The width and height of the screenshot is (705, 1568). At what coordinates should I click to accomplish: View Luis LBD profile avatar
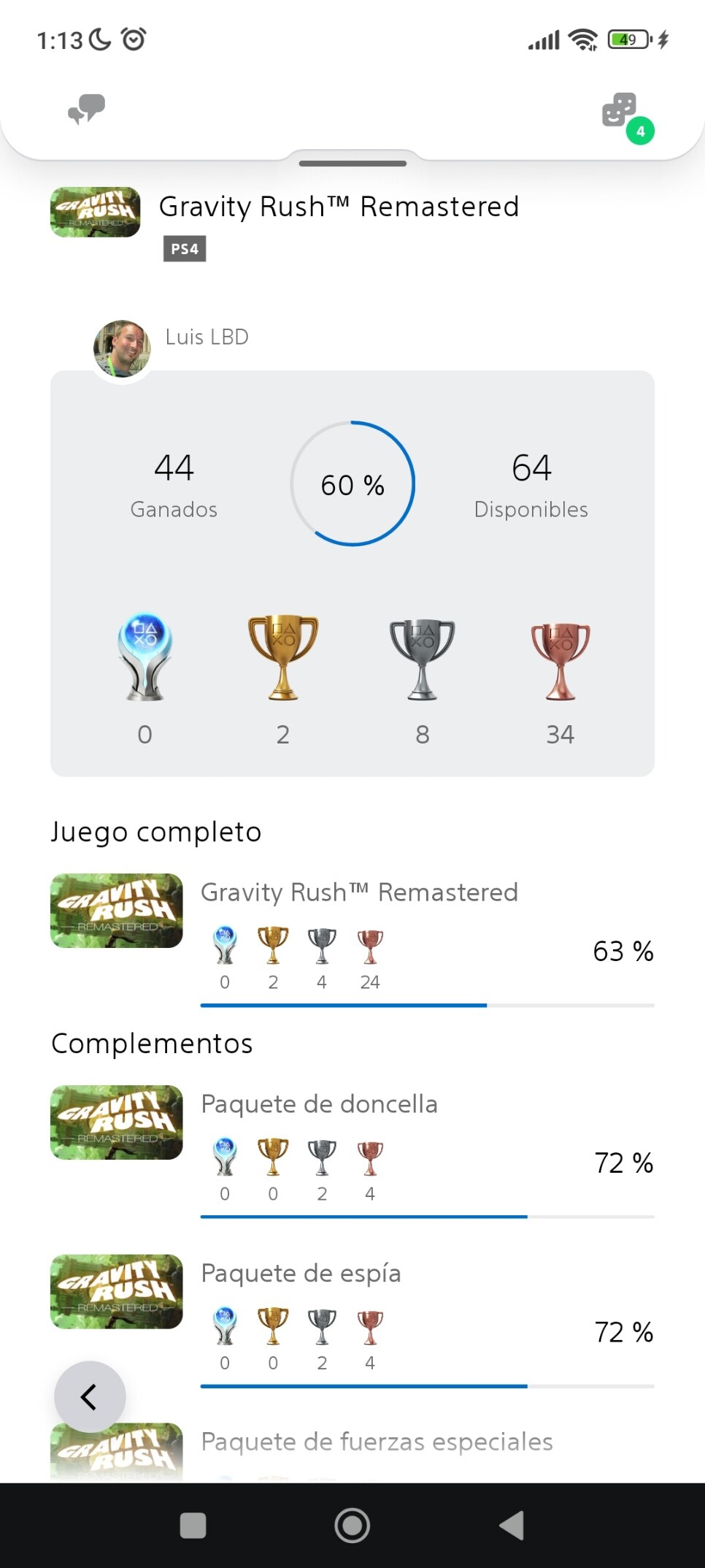[x=122, y=348]
